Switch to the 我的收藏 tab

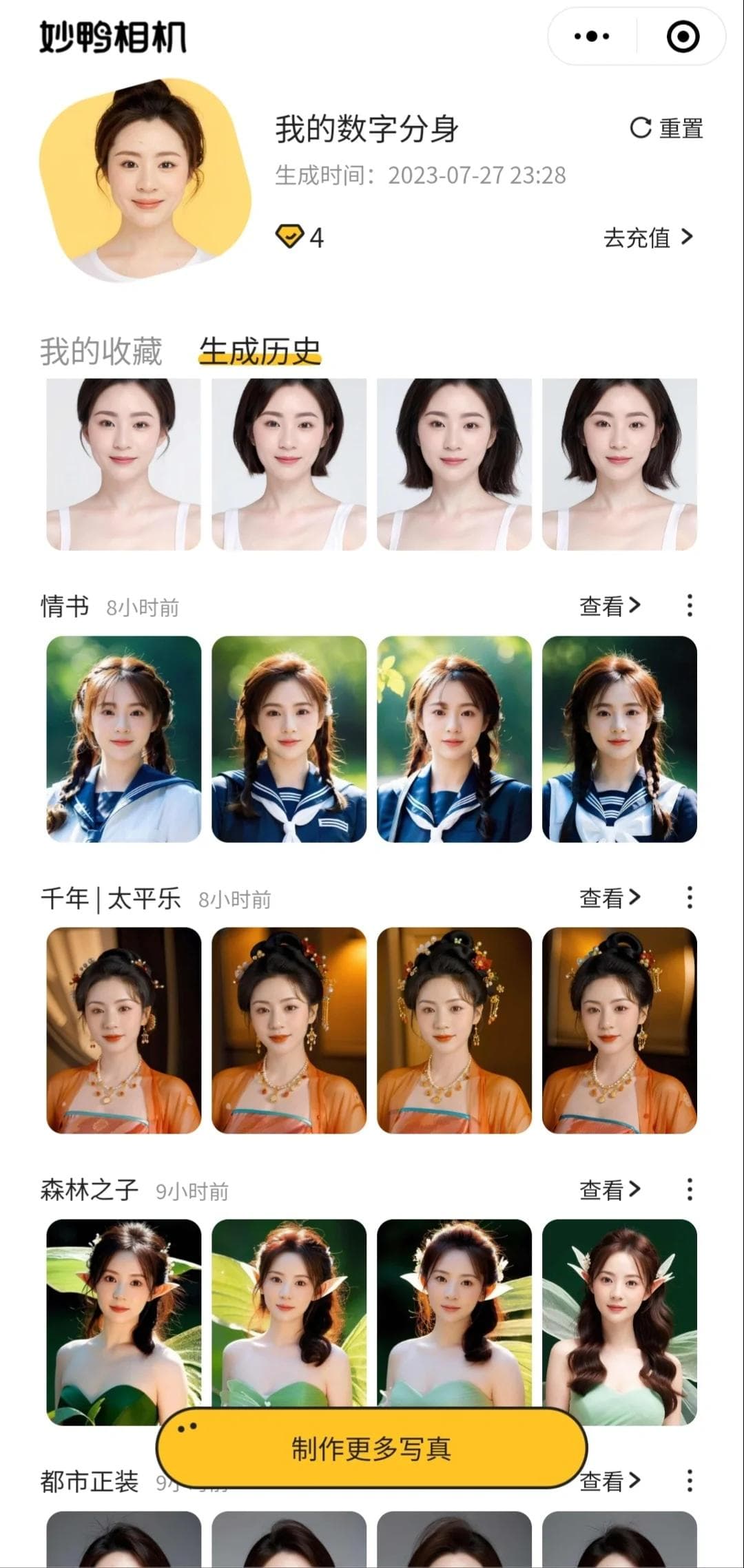(x=101, y=351)
